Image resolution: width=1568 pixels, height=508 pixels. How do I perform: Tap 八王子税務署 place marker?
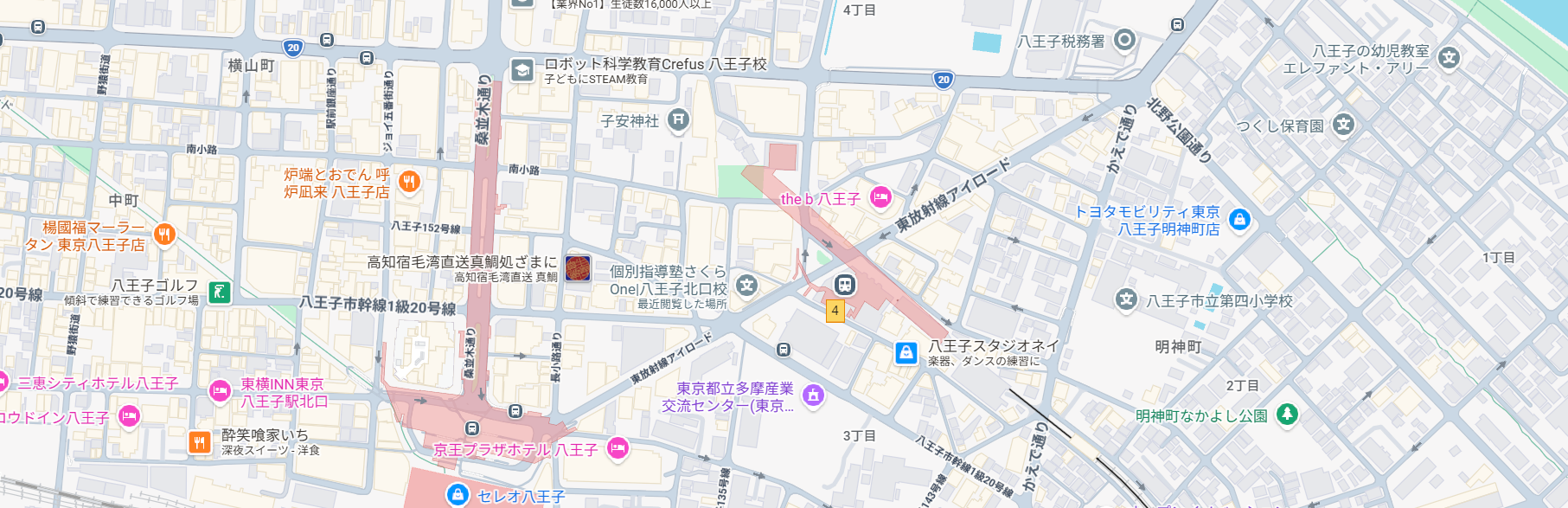(1123, 39)
